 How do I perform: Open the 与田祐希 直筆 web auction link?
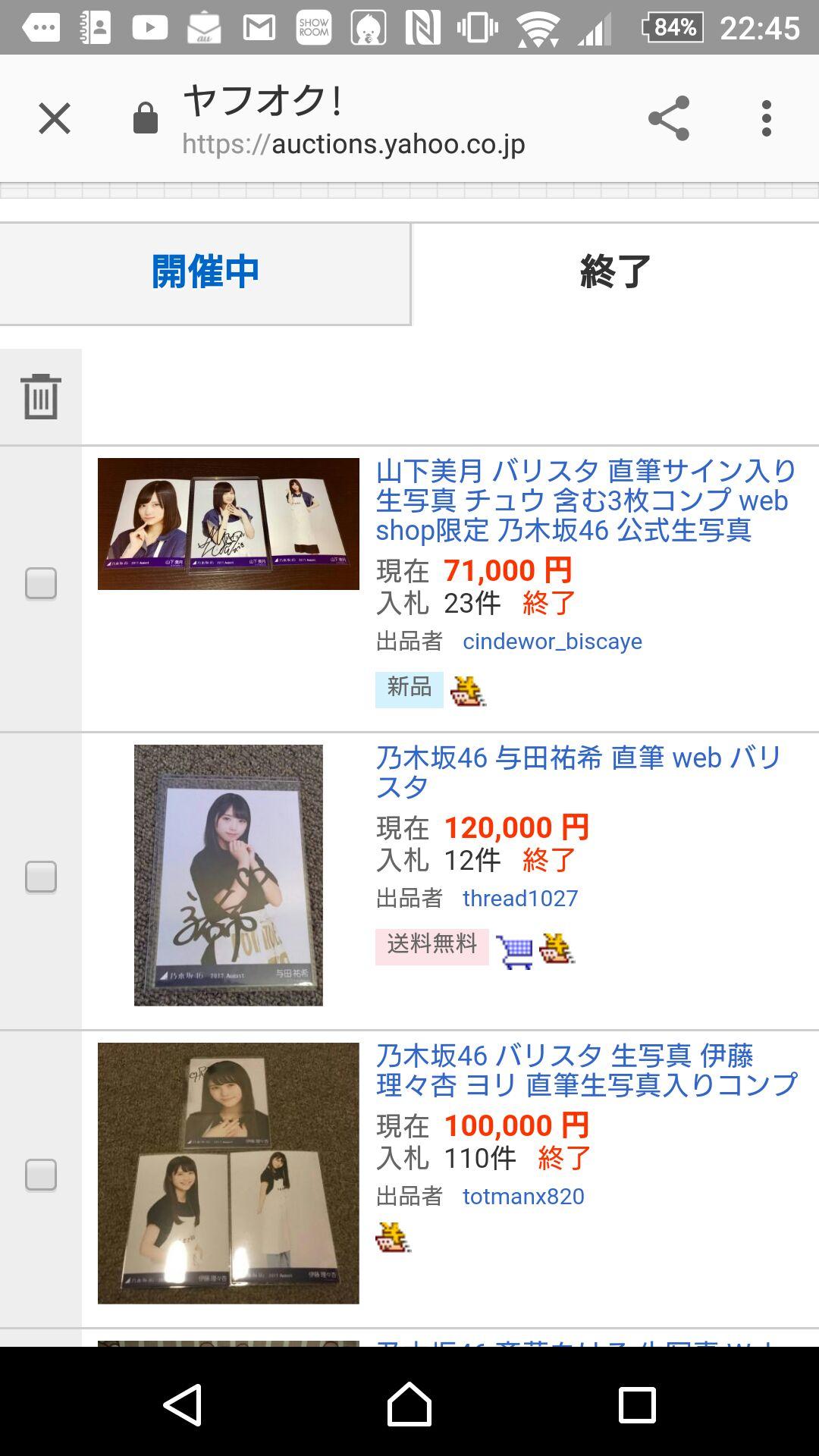pos(576,771)
